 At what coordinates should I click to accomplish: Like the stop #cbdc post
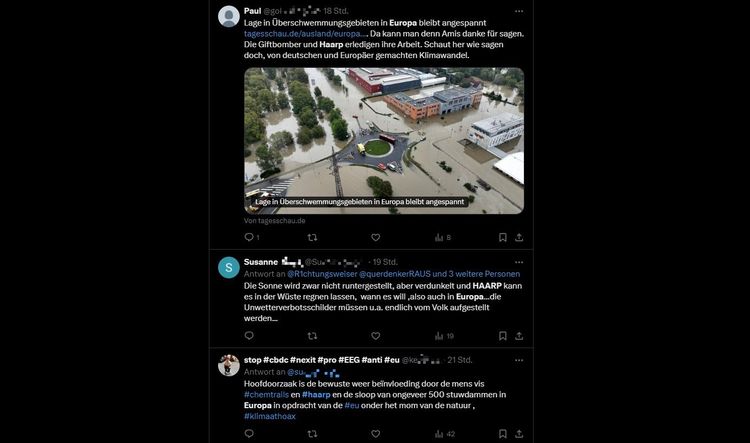pyautogui.click(x=376, y=434)
